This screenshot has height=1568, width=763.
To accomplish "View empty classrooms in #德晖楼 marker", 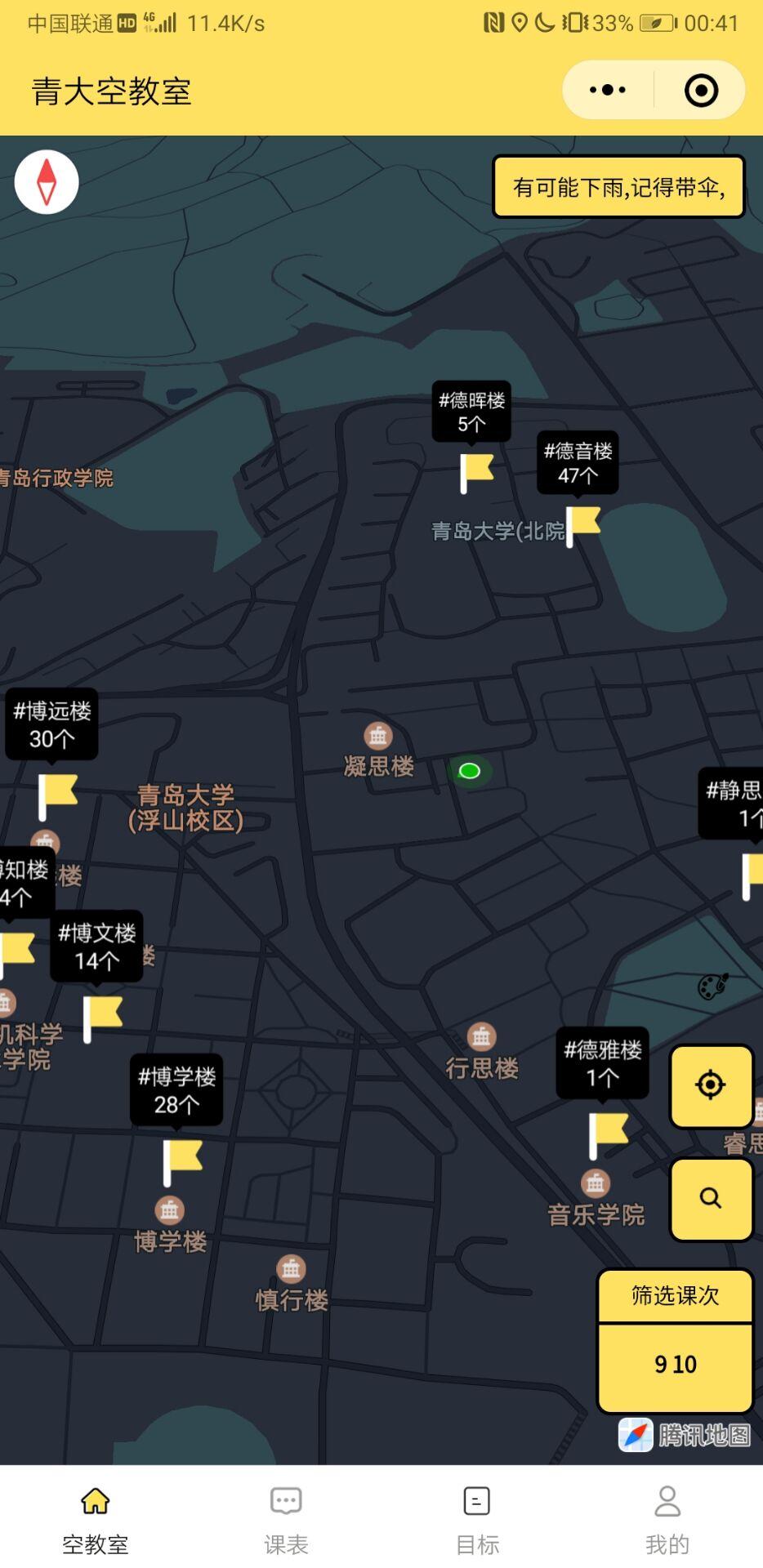I will [471, 412].
